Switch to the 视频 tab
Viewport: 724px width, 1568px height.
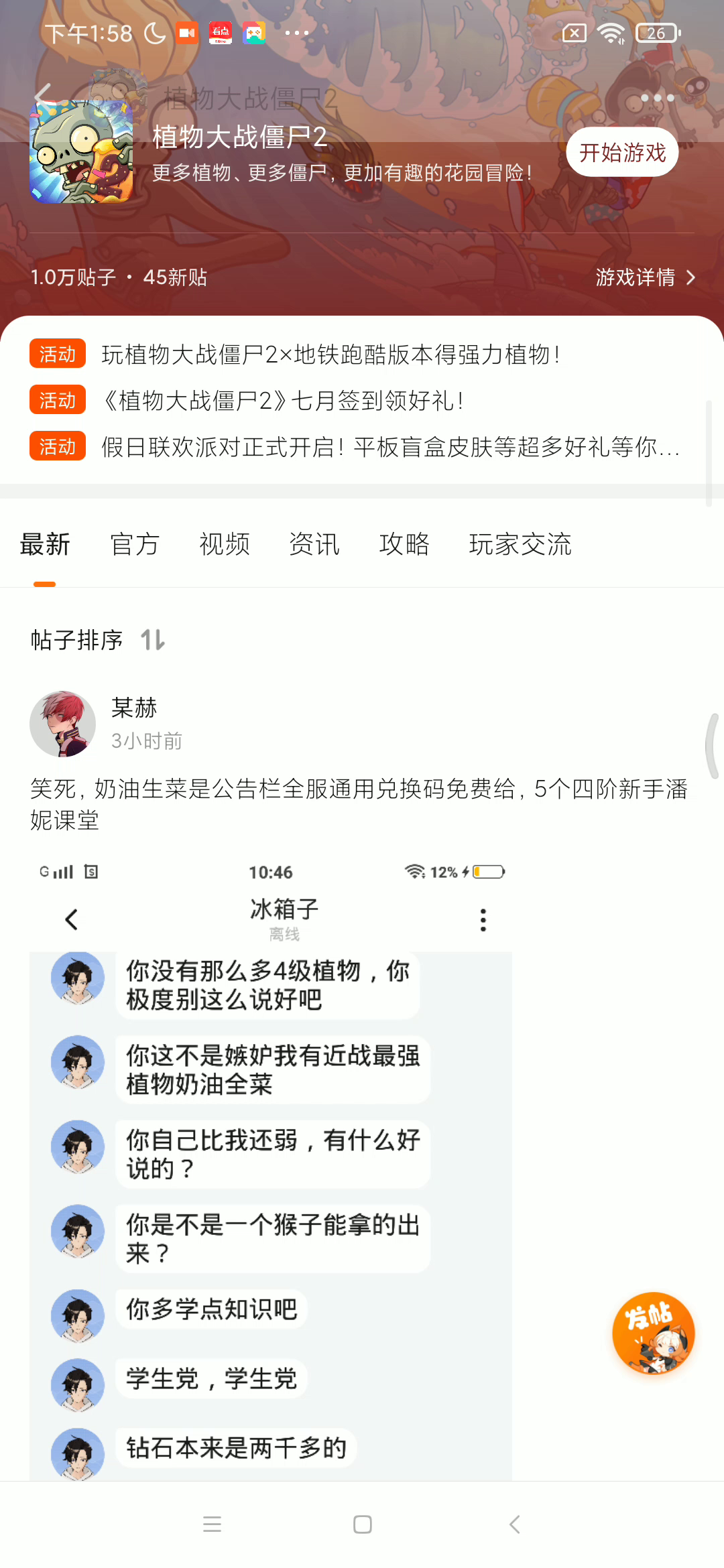pos(225,544)
